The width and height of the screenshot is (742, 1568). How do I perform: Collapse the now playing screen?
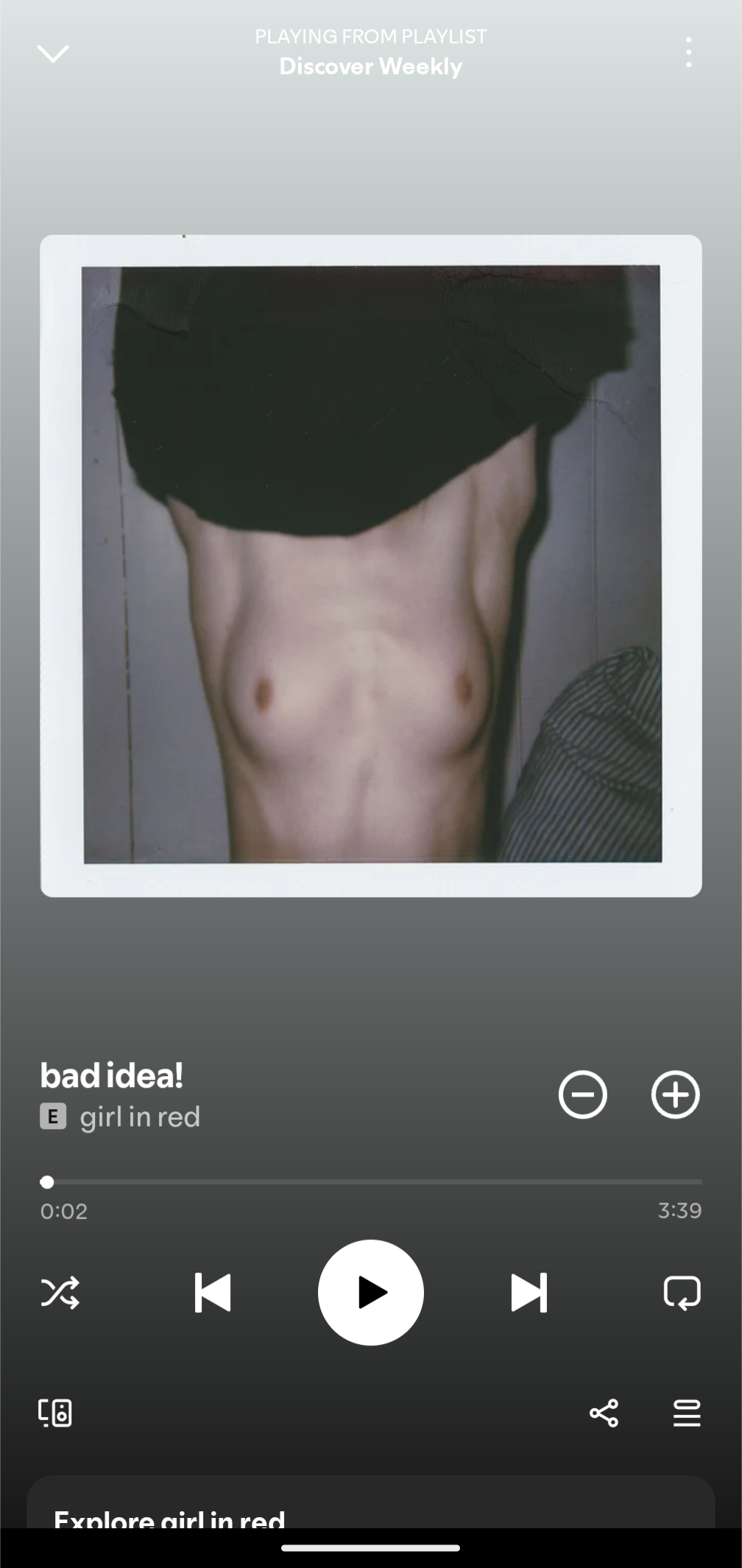pyautogui.click(x=53, y=53)
